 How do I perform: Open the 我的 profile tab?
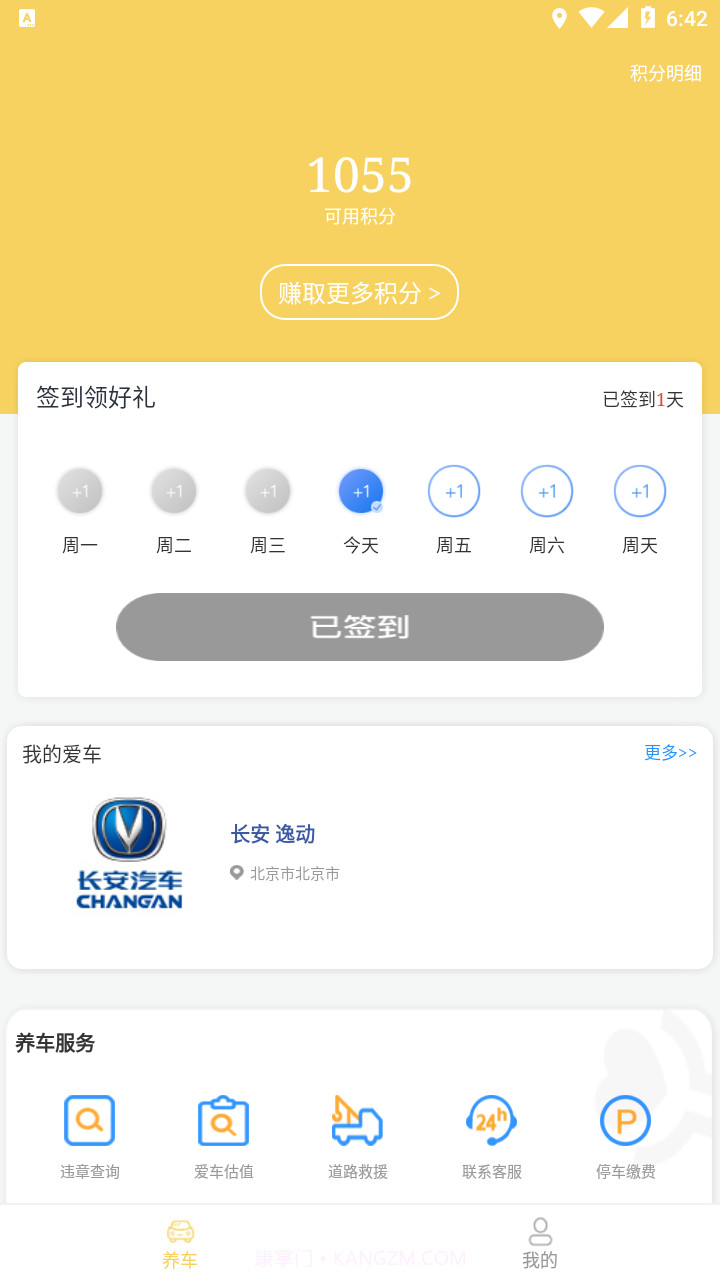[x=540, y=1245]
